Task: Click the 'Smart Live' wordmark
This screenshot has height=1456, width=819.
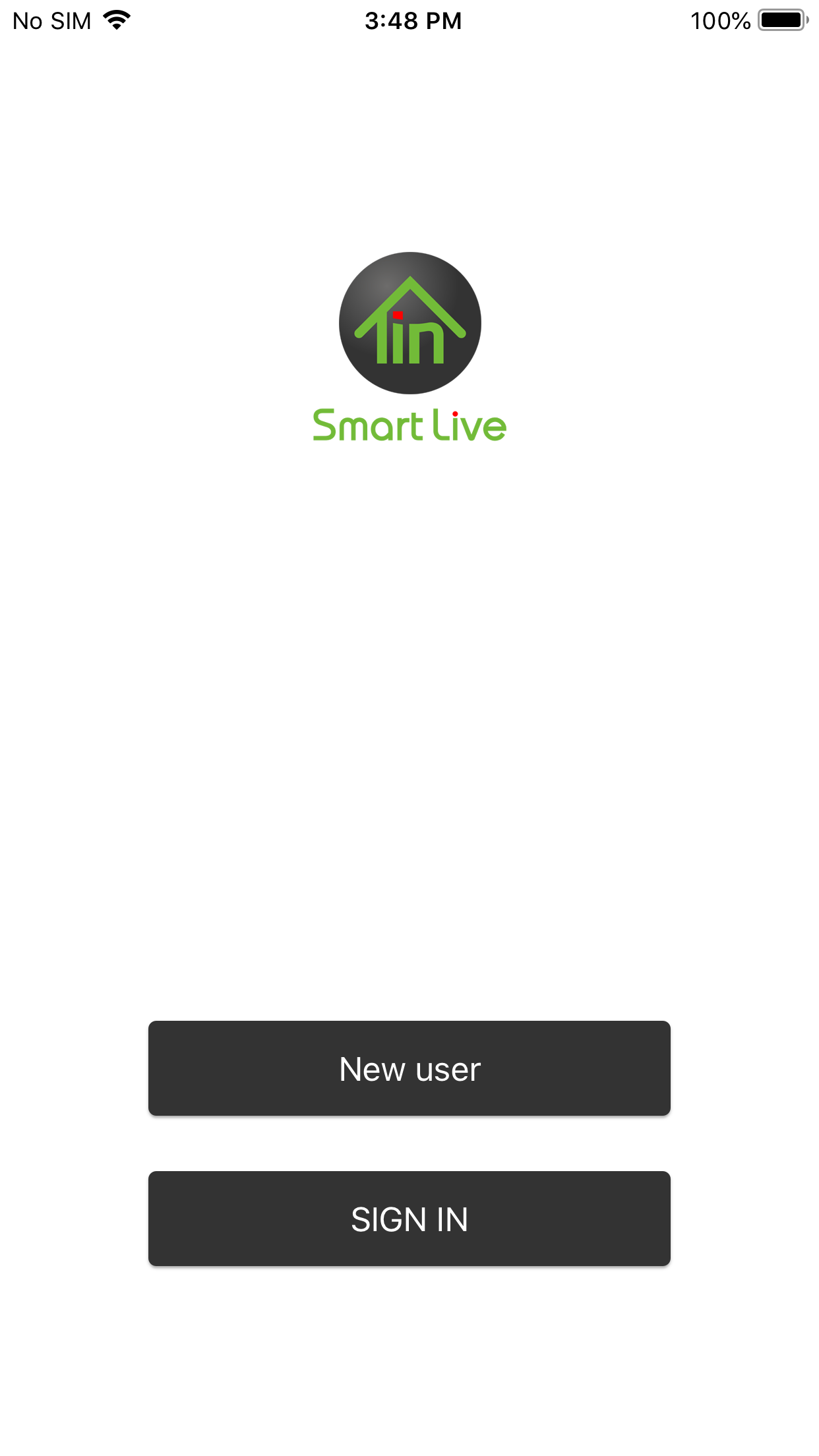Action: point(409,425)
